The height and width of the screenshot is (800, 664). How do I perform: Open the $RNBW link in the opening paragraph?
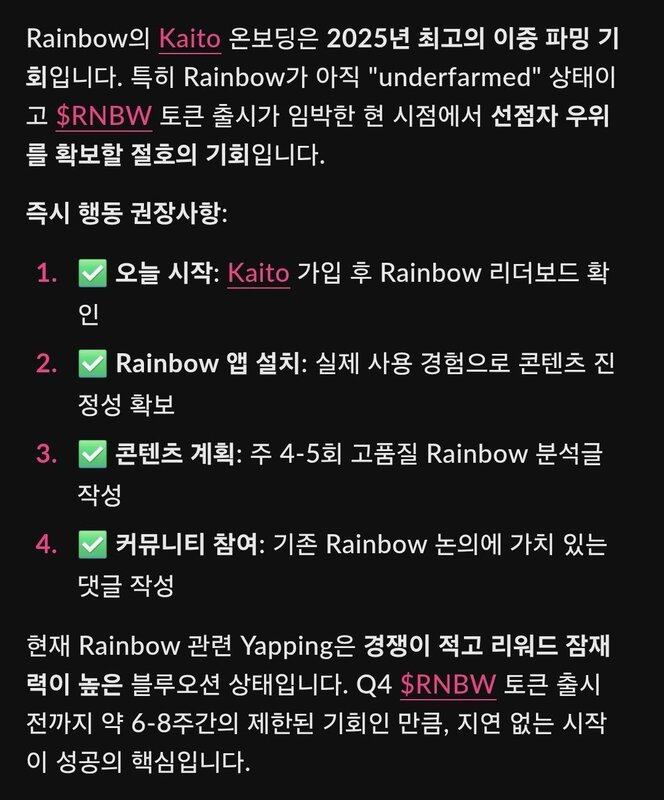[x=104, y=118]
